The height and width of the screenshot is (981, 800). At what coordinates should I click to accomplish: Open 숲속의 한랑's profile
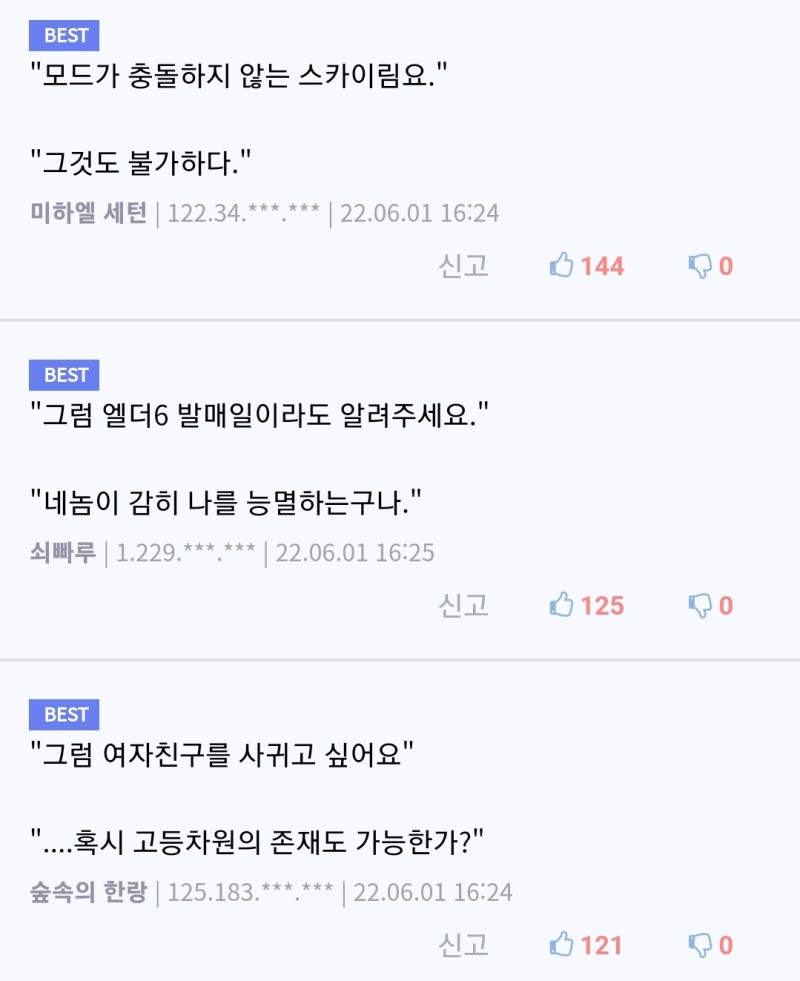89,892
